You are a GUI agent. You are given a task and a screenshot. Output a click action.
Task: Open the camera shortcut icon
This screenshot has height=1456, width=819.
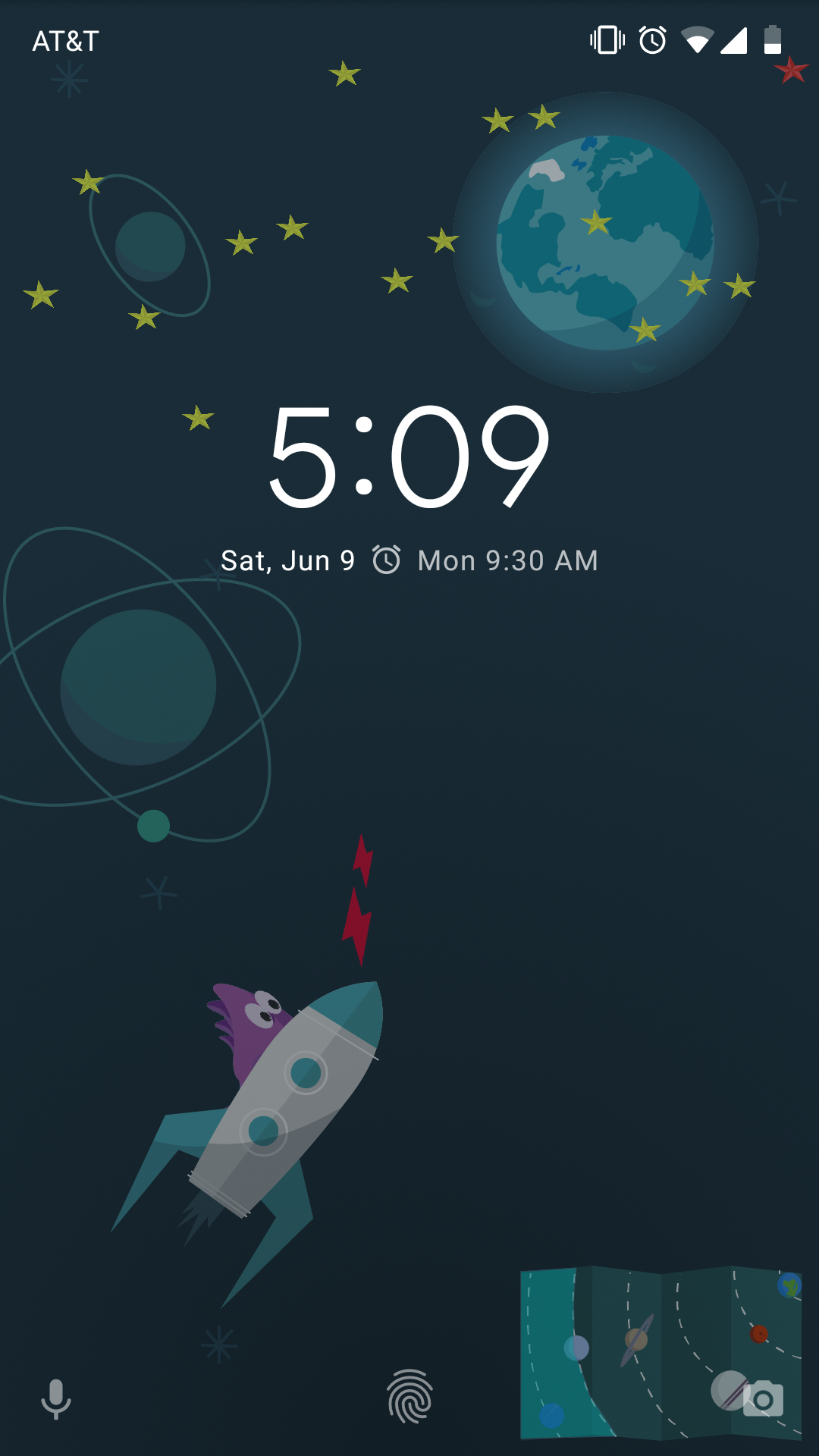click(x=763, y=1398)
